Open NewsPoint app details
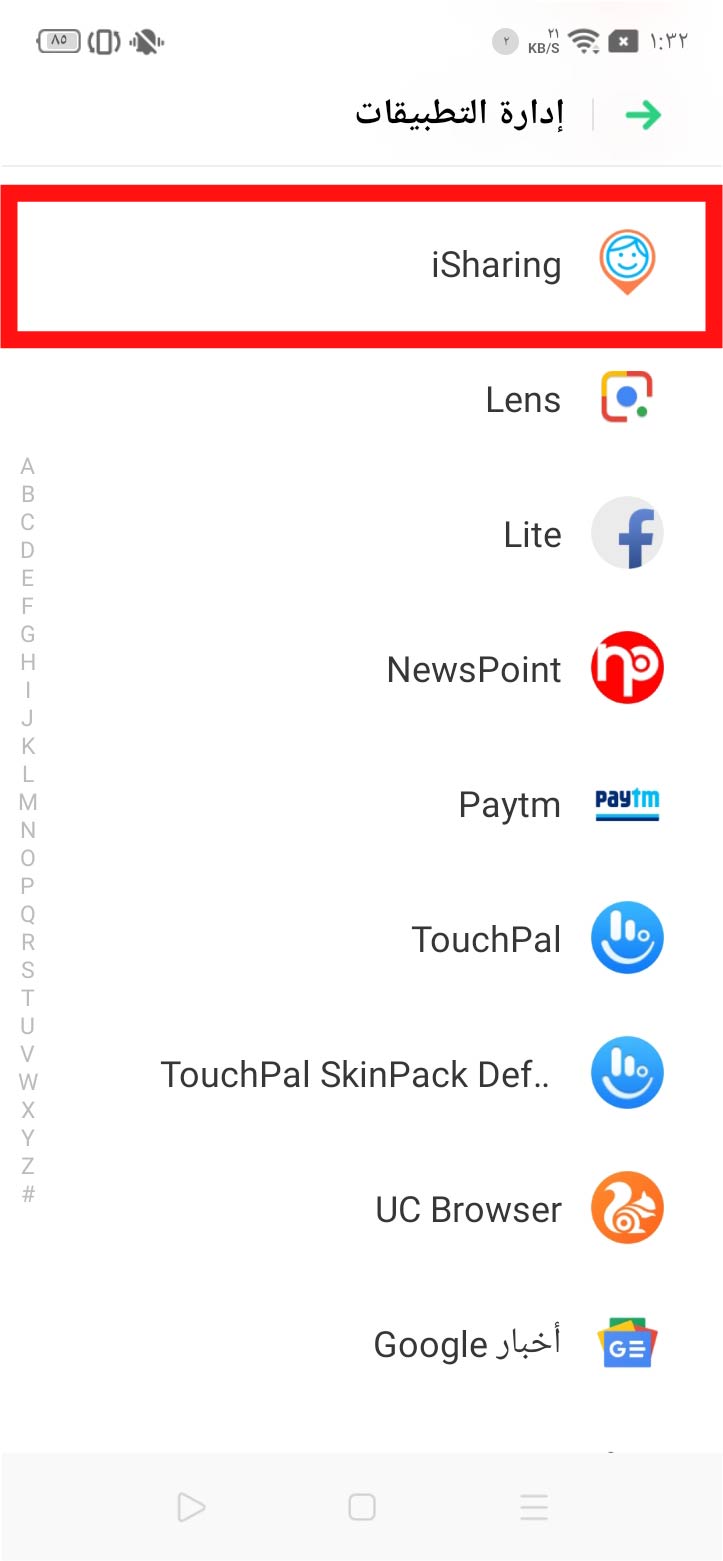Viewport: 723px width, 1561px height. coord(474,670)
